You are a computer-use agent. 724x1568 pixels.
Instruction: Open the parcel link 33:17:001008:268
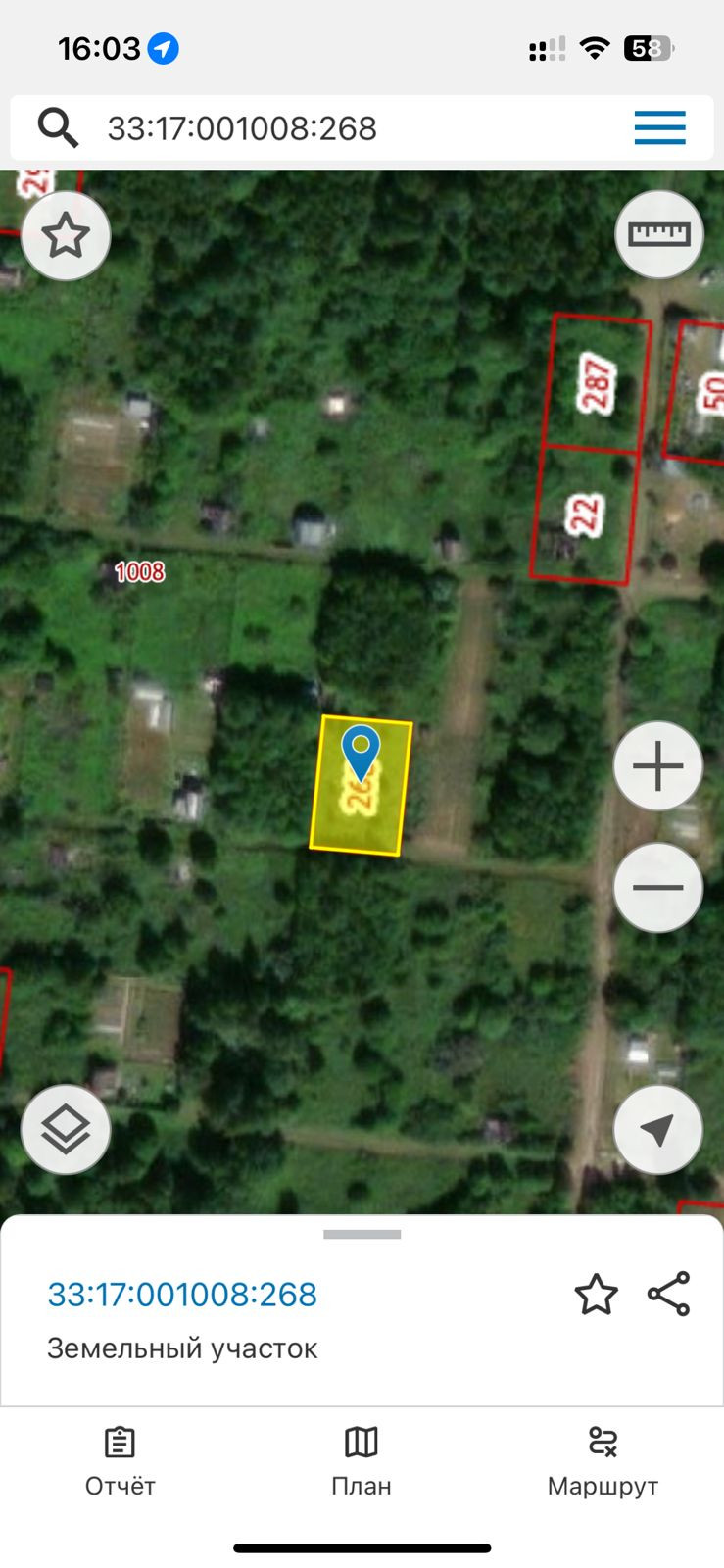pos(182,1295)
